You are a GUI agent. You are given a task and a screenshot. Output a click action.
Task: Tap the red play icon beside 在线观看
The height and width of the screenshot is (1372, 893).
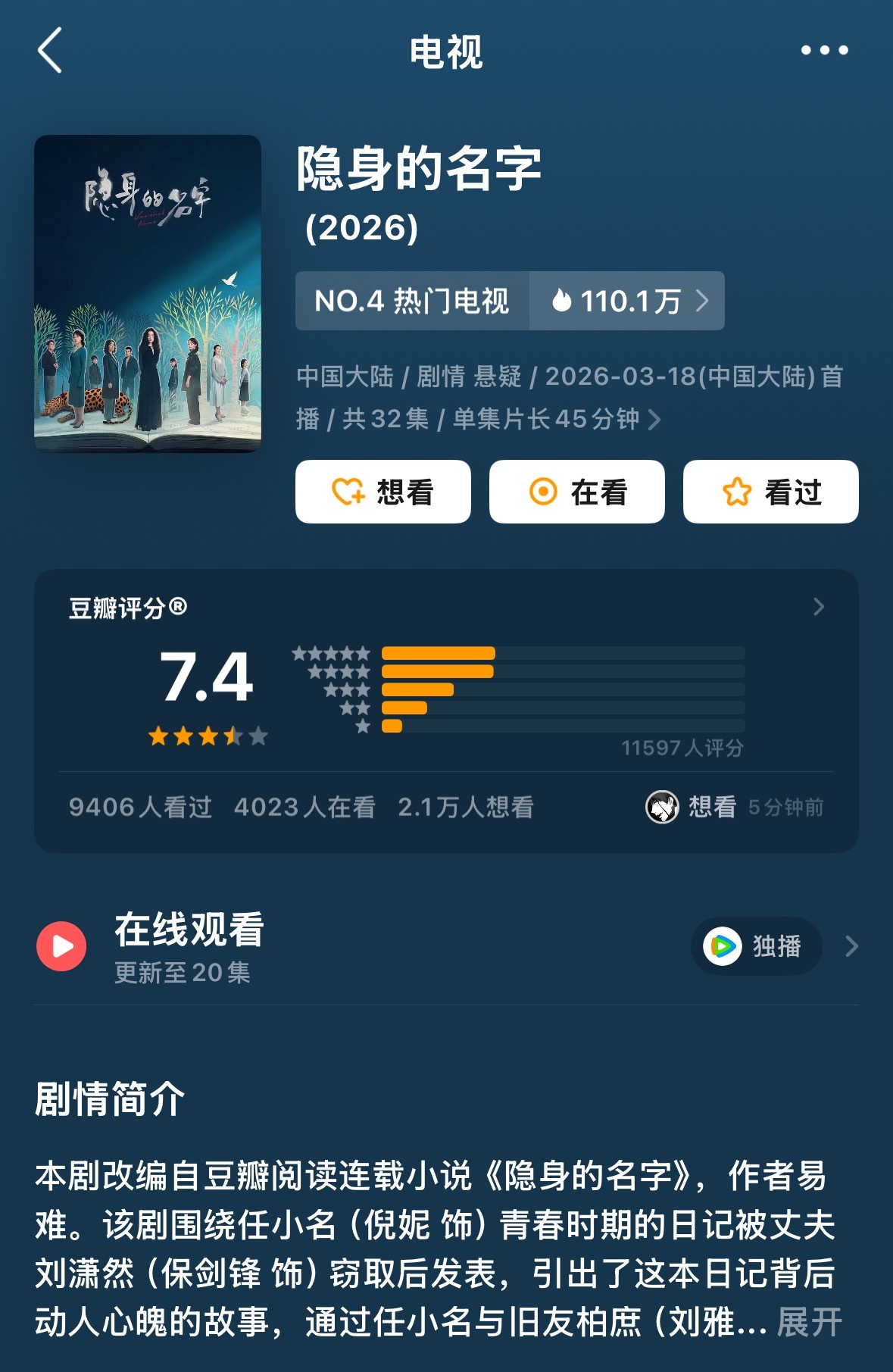tap(61, 945)
